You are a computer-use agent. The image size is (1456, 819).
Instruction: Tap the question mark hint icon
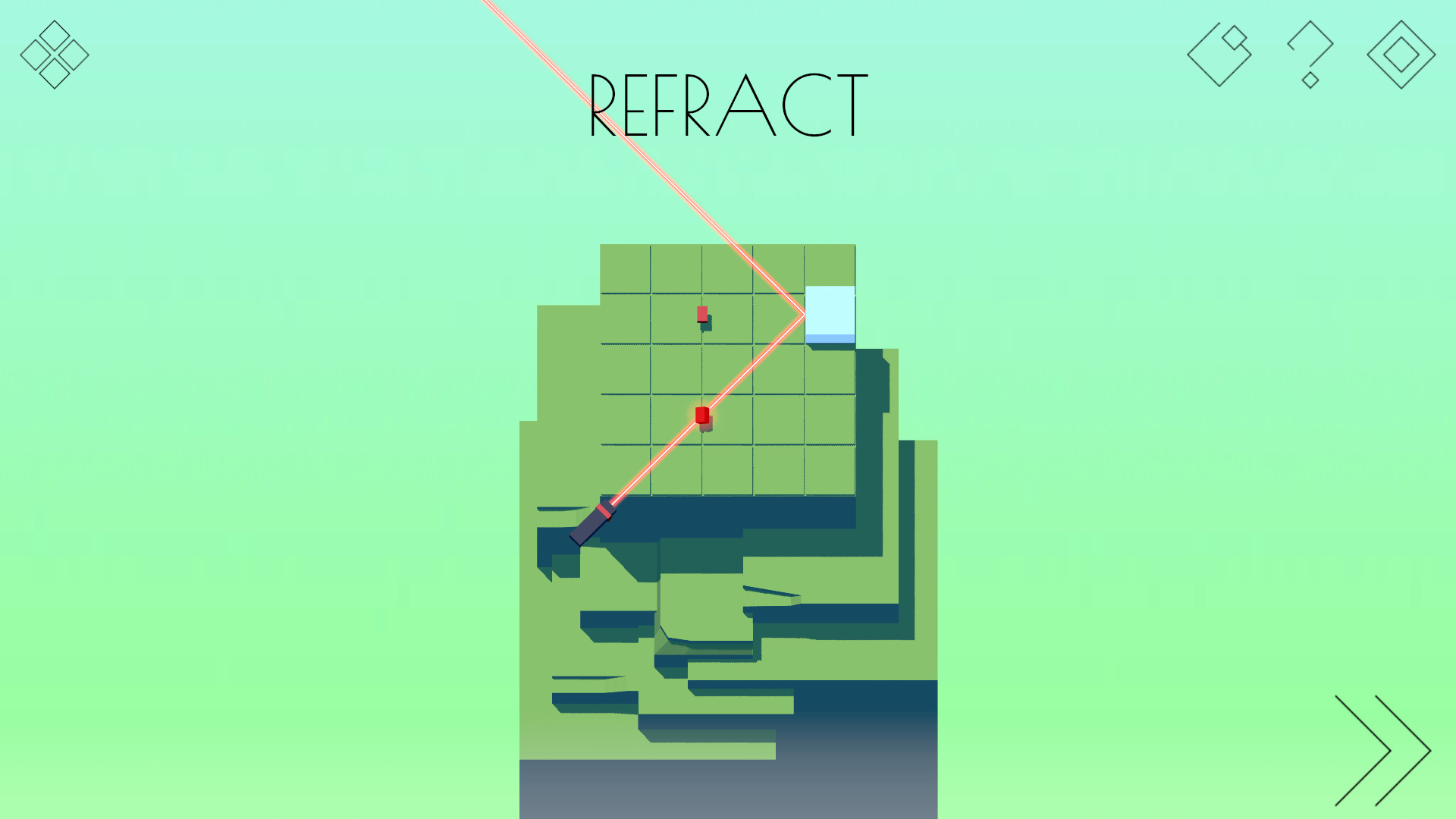(x=1310, y=55)
